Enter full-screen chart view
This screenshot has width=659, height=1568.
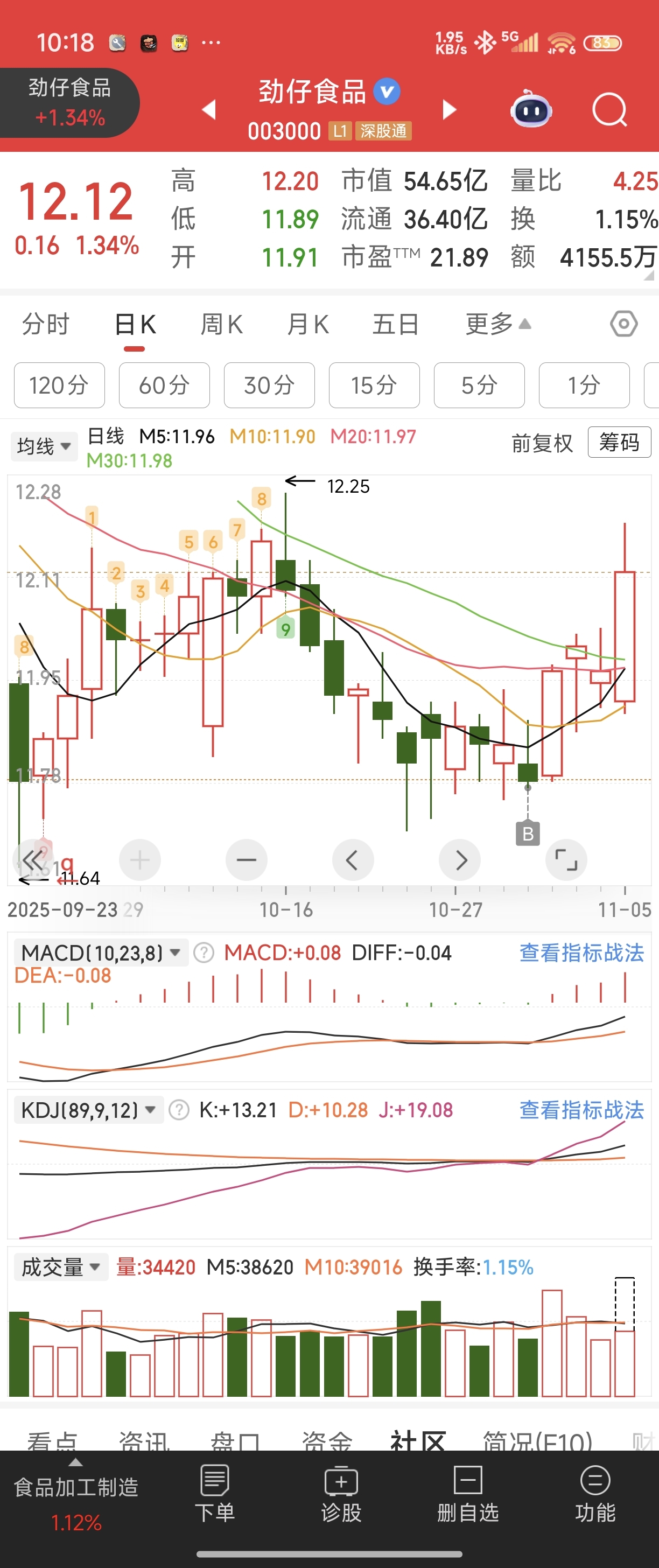566,859
